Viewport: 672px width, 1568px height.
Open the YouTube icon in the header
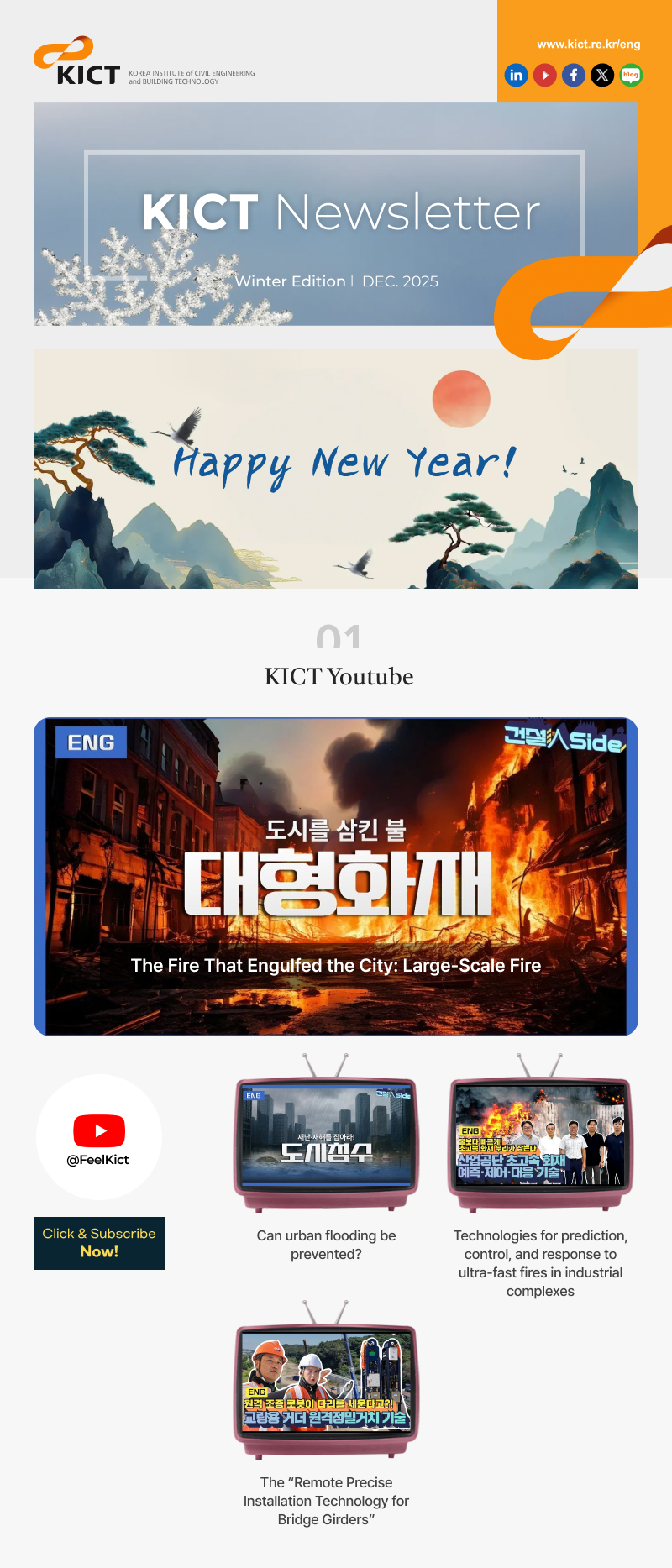[544, 76]
